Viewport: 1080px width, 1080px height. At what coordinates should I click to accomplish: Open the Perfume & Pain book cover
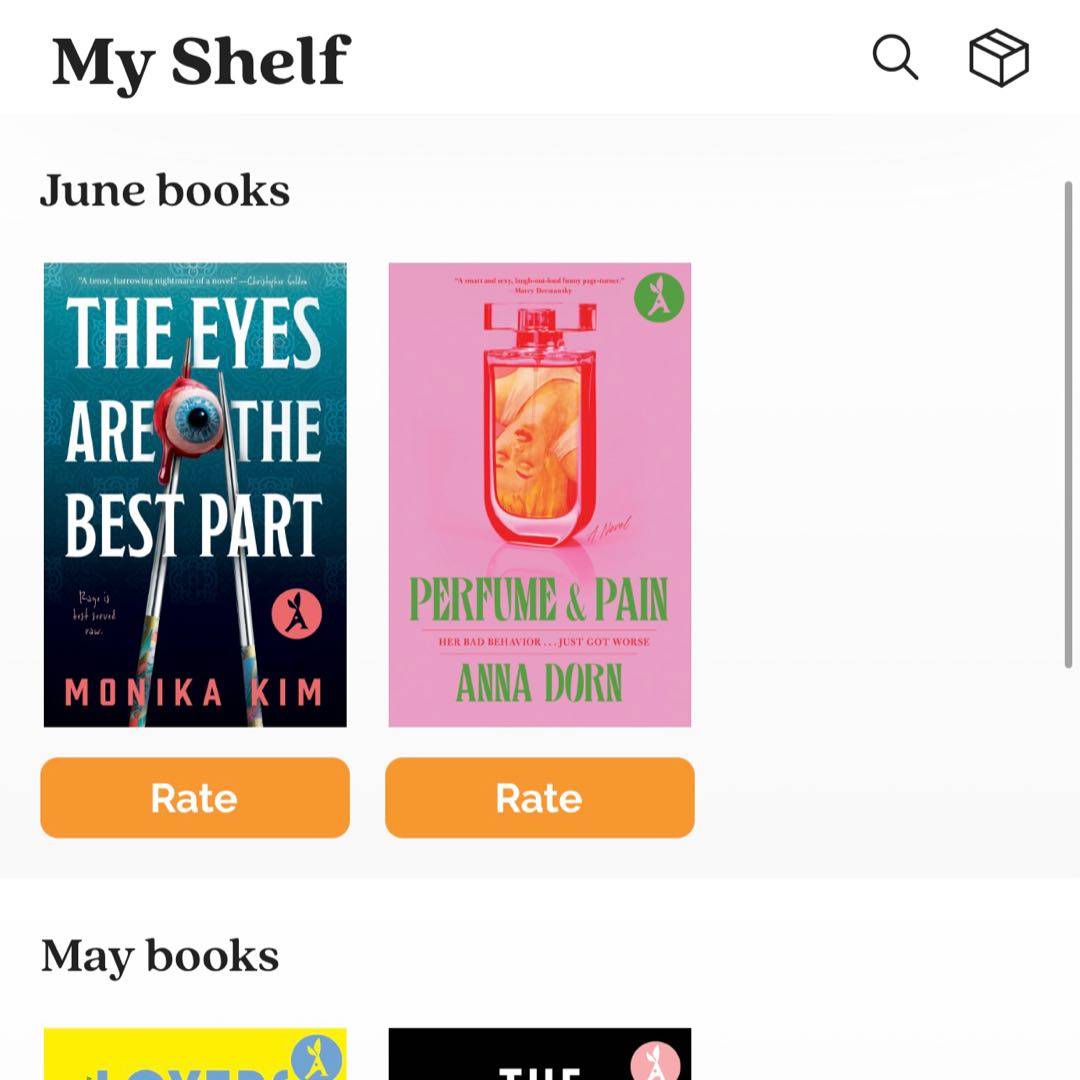(x=540, y=494)
